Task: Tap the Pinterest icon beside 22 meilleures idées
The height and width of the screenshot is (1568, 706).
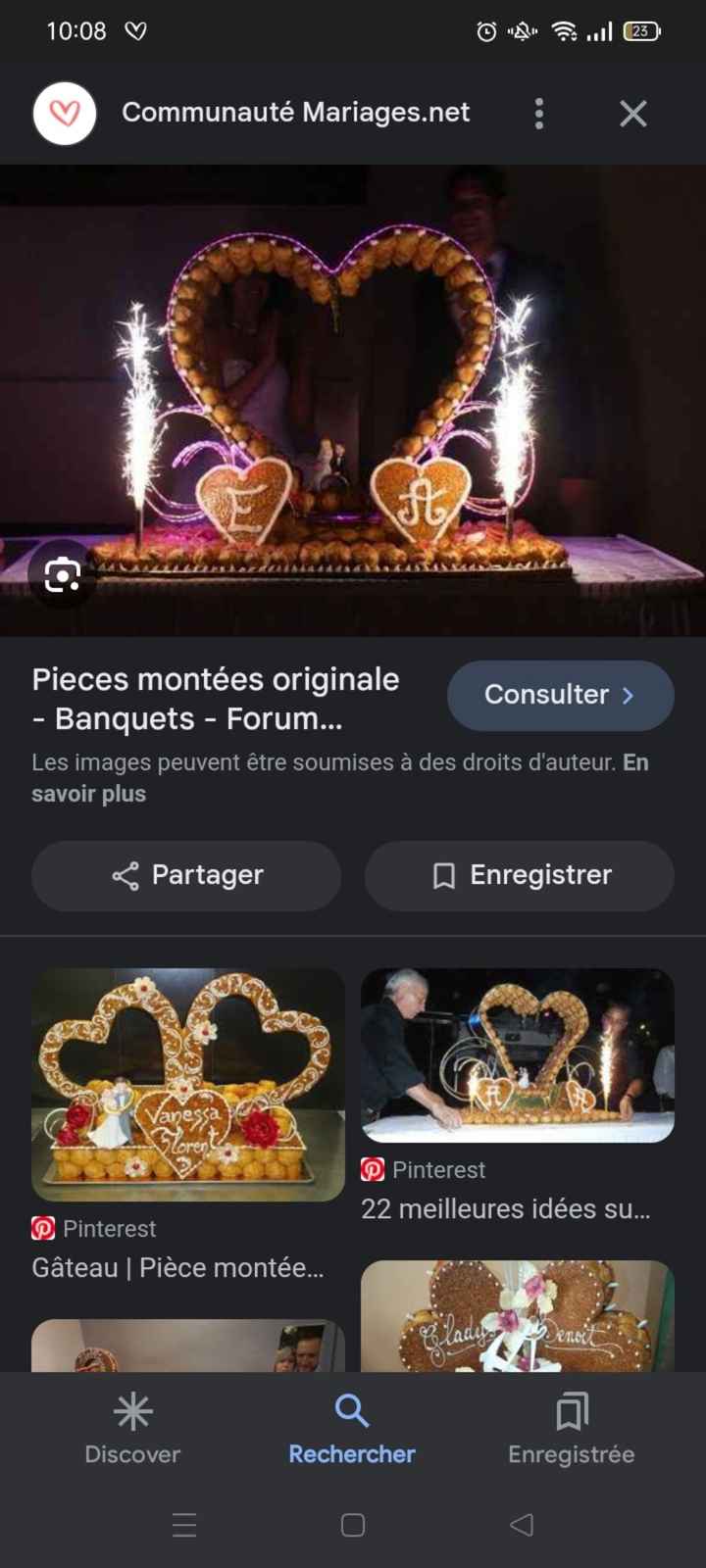Action: point(372,1169)
